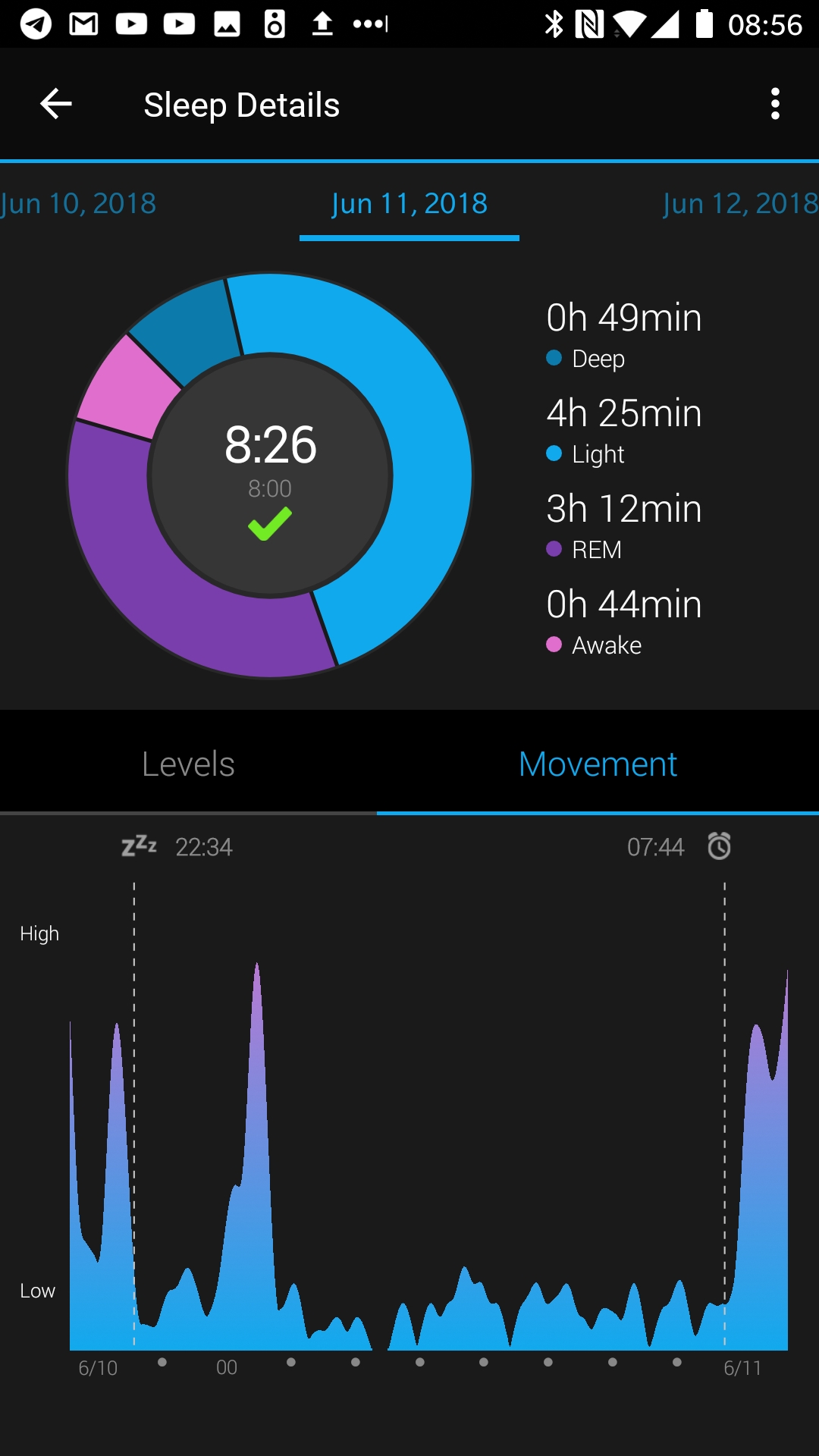819x1456 pixels.
Task: Tap the Jun 11, 2018 date tab
Action: tap(409, 203)
